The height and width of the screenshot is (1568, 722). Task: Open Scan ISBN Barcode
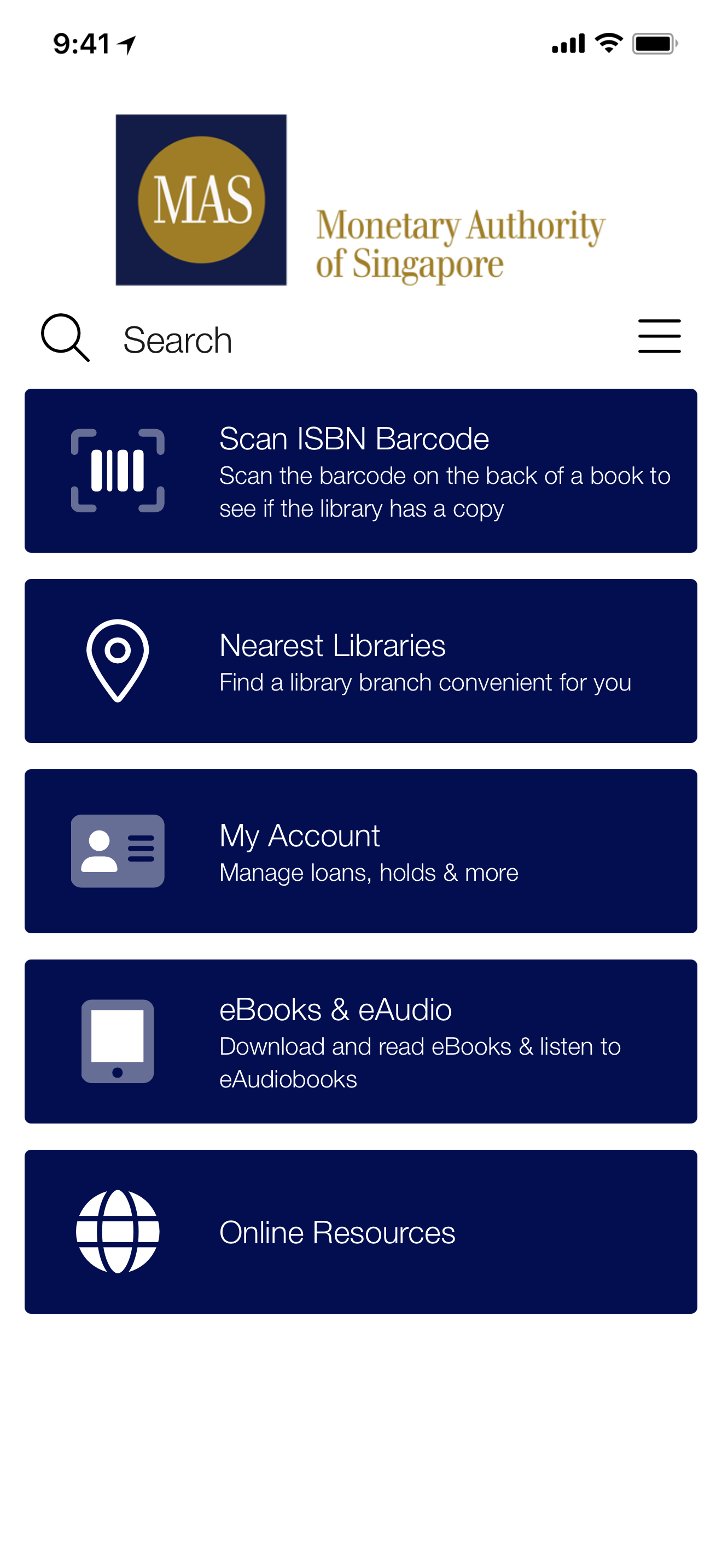(361, 471)
